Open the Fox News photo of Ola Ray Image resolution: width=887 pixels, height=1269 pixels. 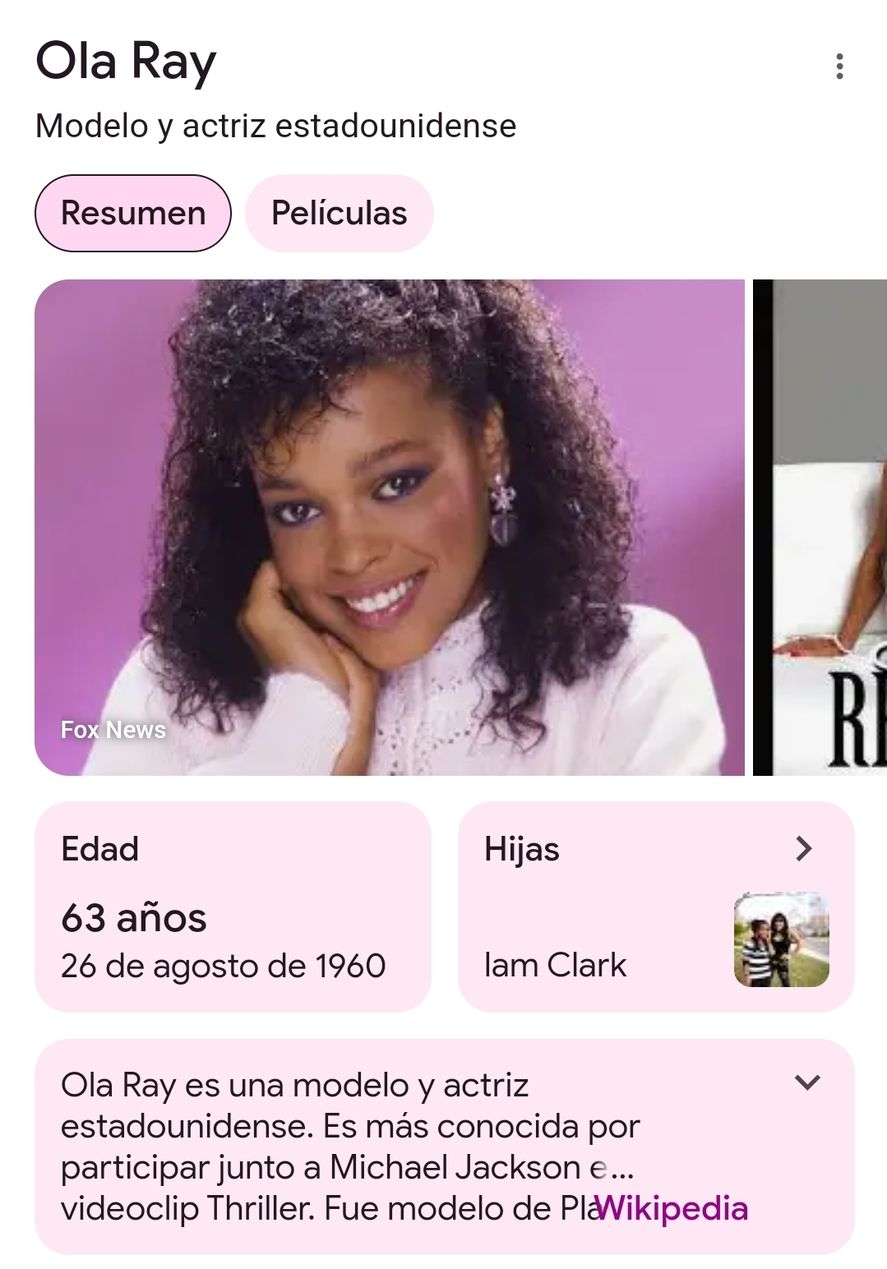[389, 527]
